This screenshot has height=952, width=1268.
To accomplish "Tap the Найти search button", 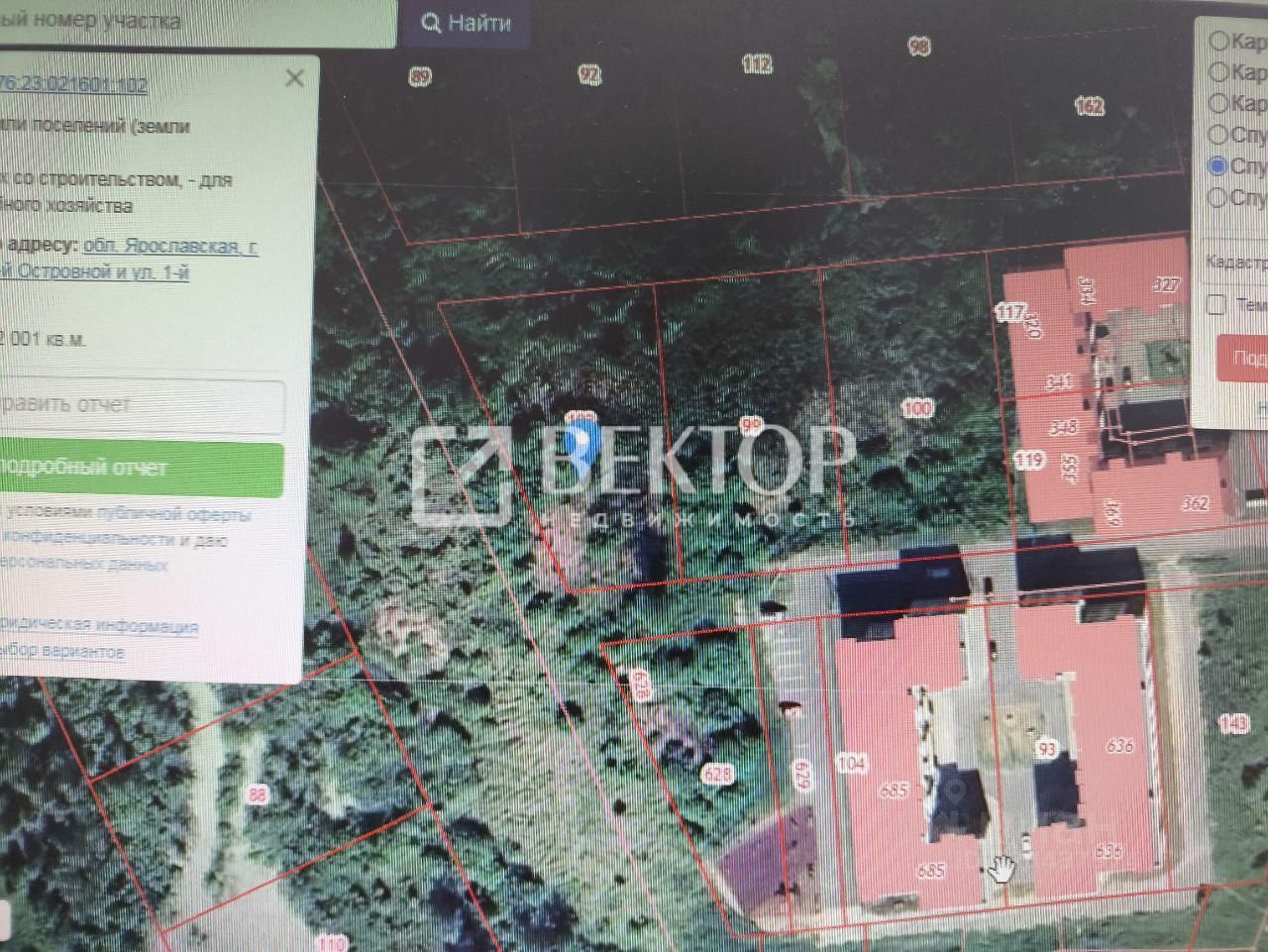I will pyautogui.click(x=466, y=23).
